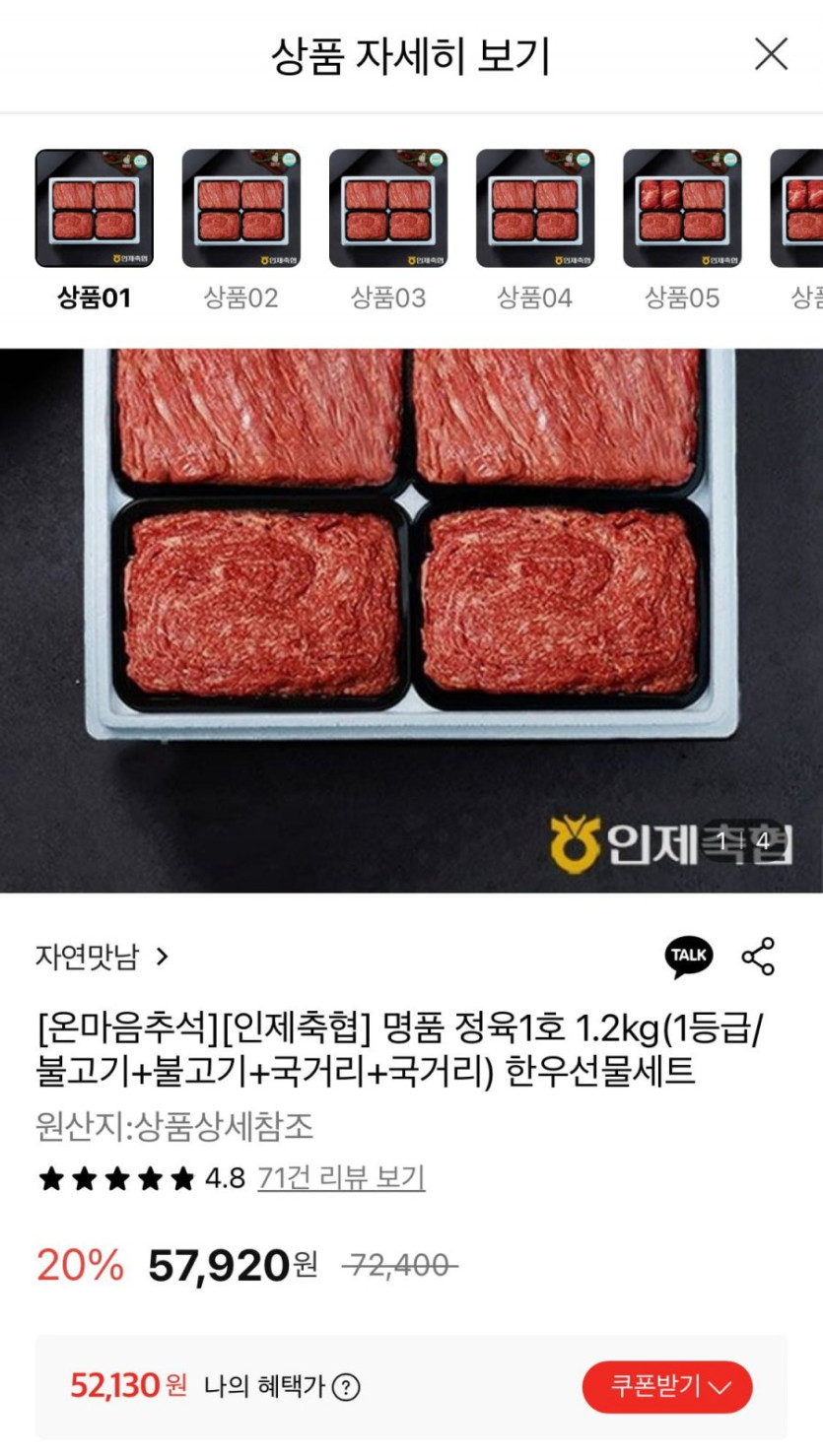Close the 상품 자세히 보기 detail view
The height and width of the screenshot is (1456, 823).
(x=770, y=56)
